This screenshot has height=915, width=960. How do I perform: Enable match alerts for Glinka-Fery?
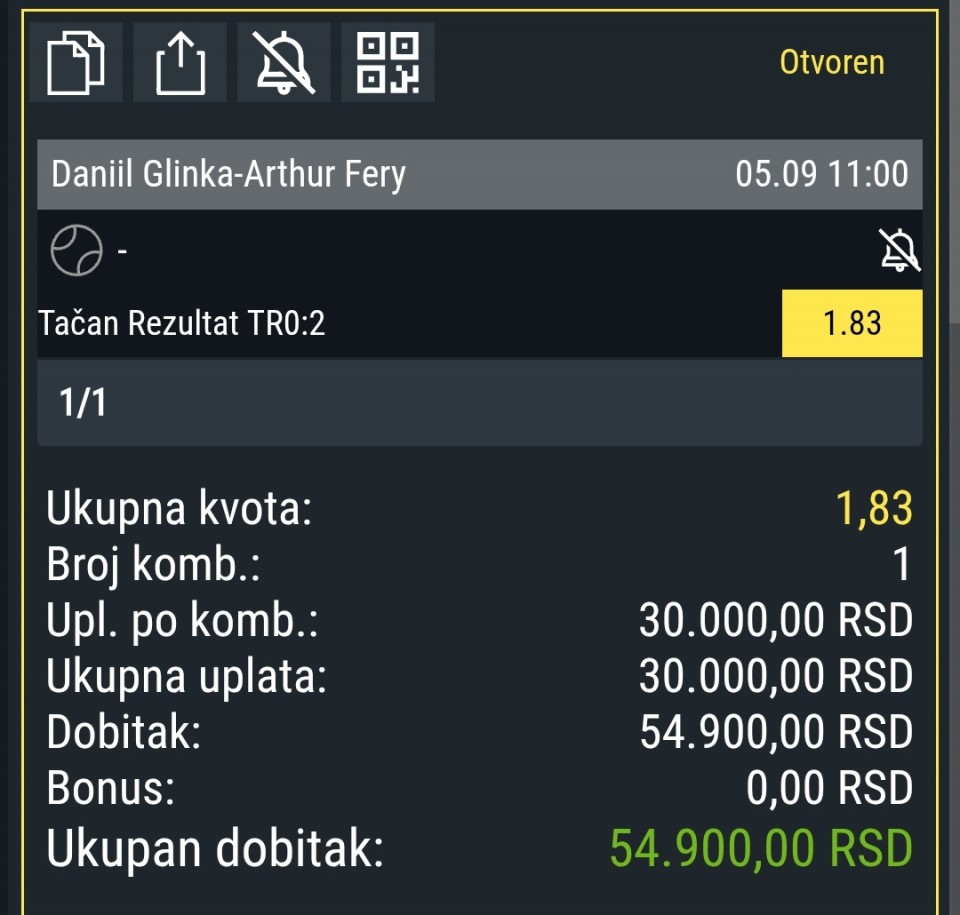click(899, 250)
